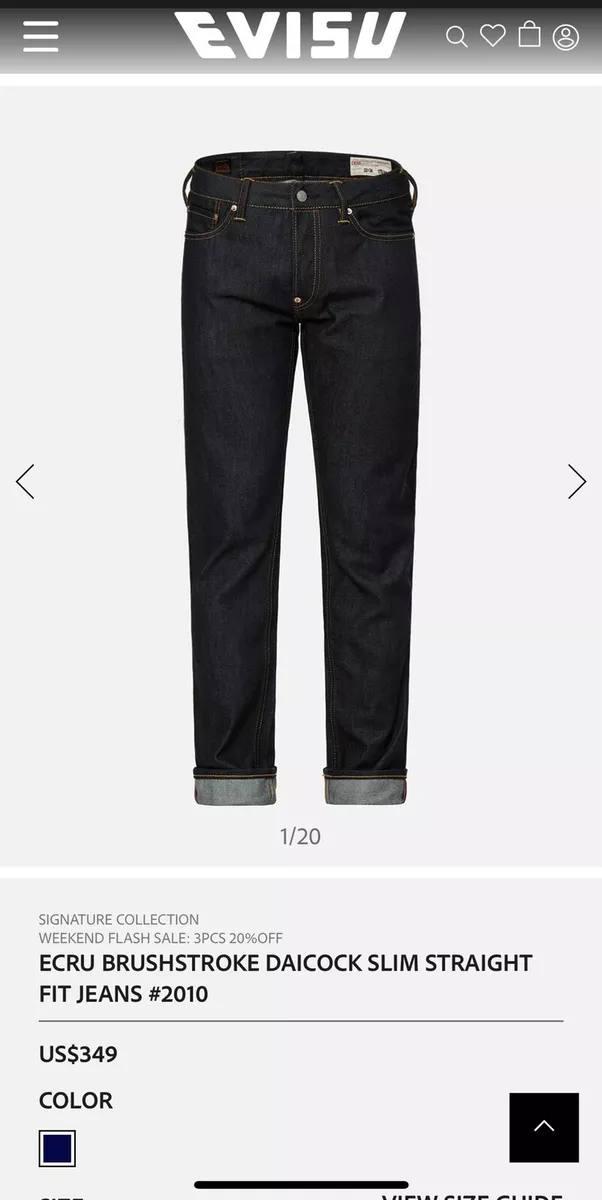Open the account profile icon
Image resolution: width=602 pixels, height=1200 pixels.
[x=566, y=37]
